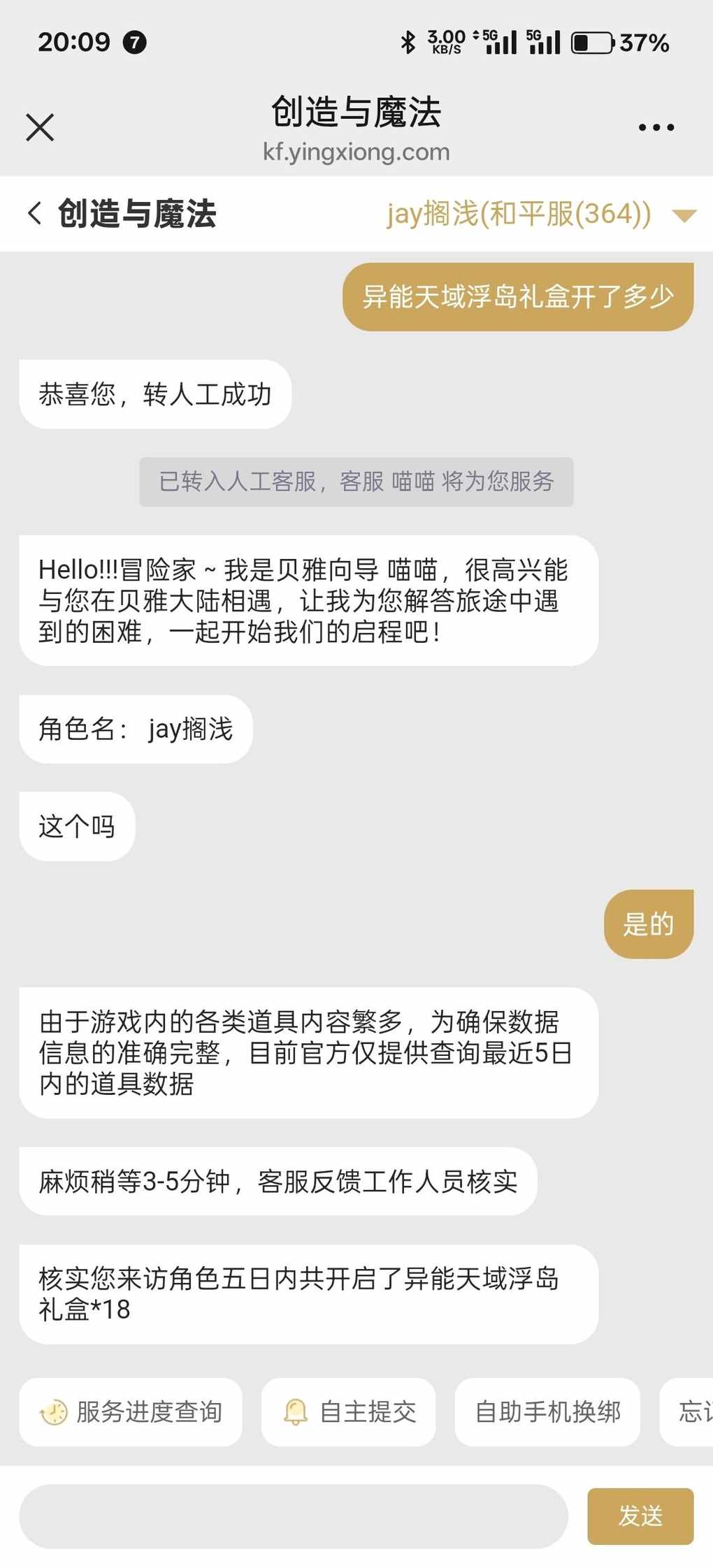Tap the 发送 send button
This screenshot has width=713, height=1568.
point(640,1516)
